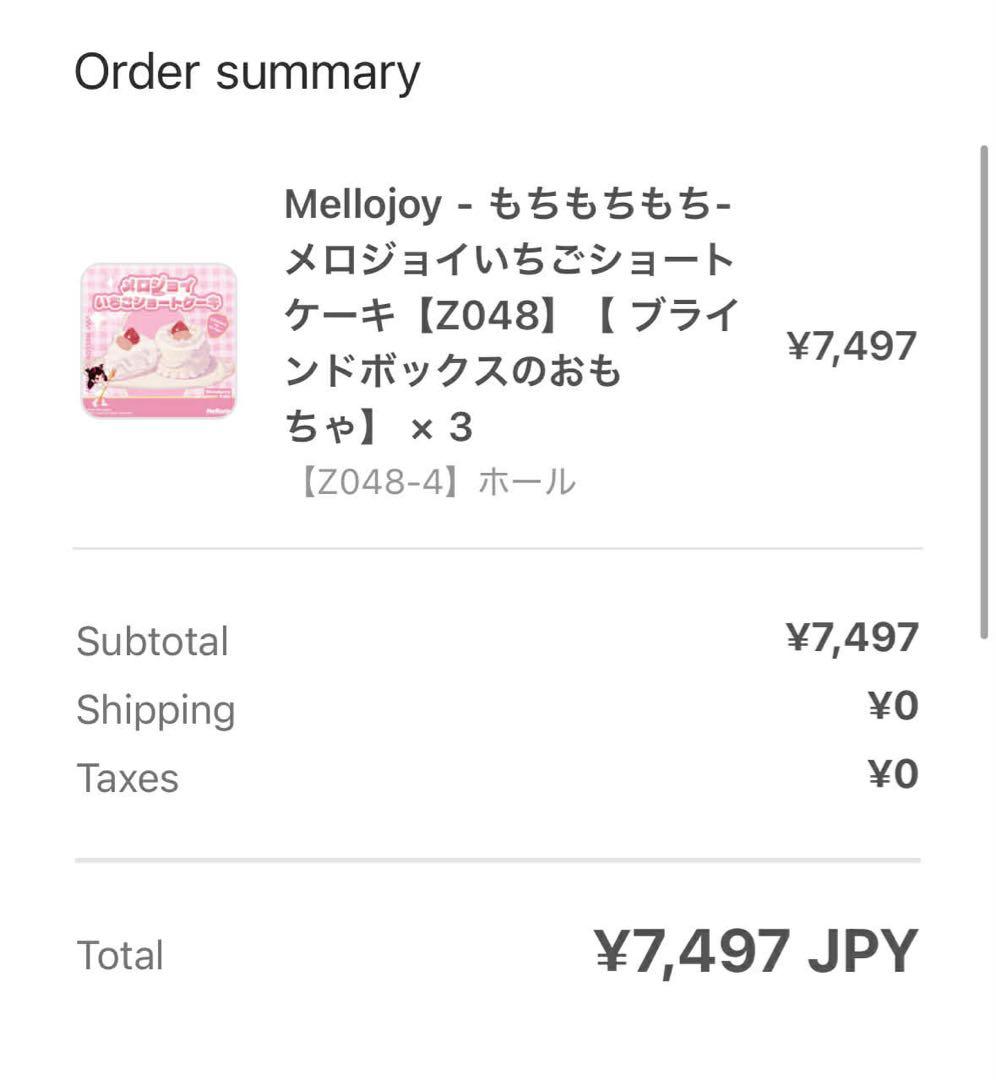Click the Taxes label
Image resolution: width=996 pixels, height=1080 pixels.
click(128, 777)
